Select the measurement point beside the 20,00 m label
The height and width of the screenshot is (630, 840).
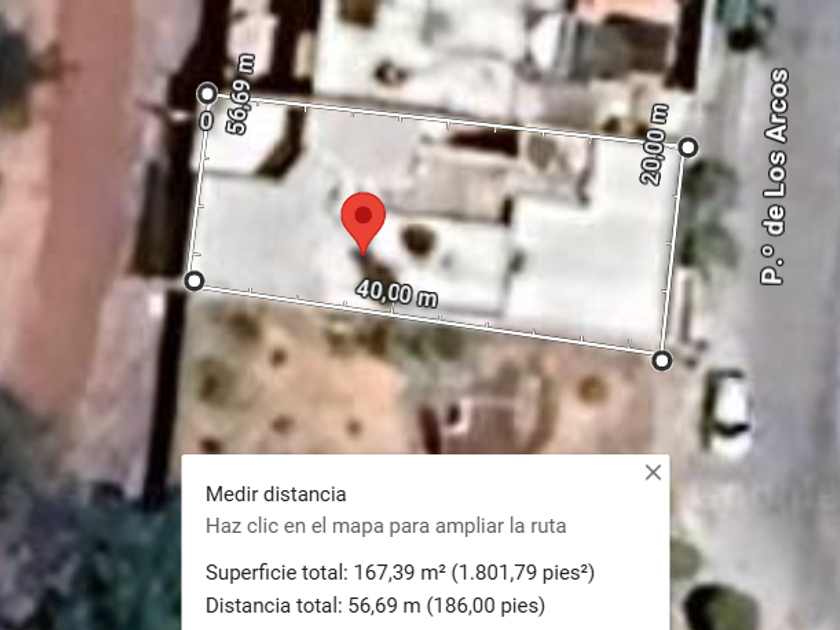coord(688,148)
